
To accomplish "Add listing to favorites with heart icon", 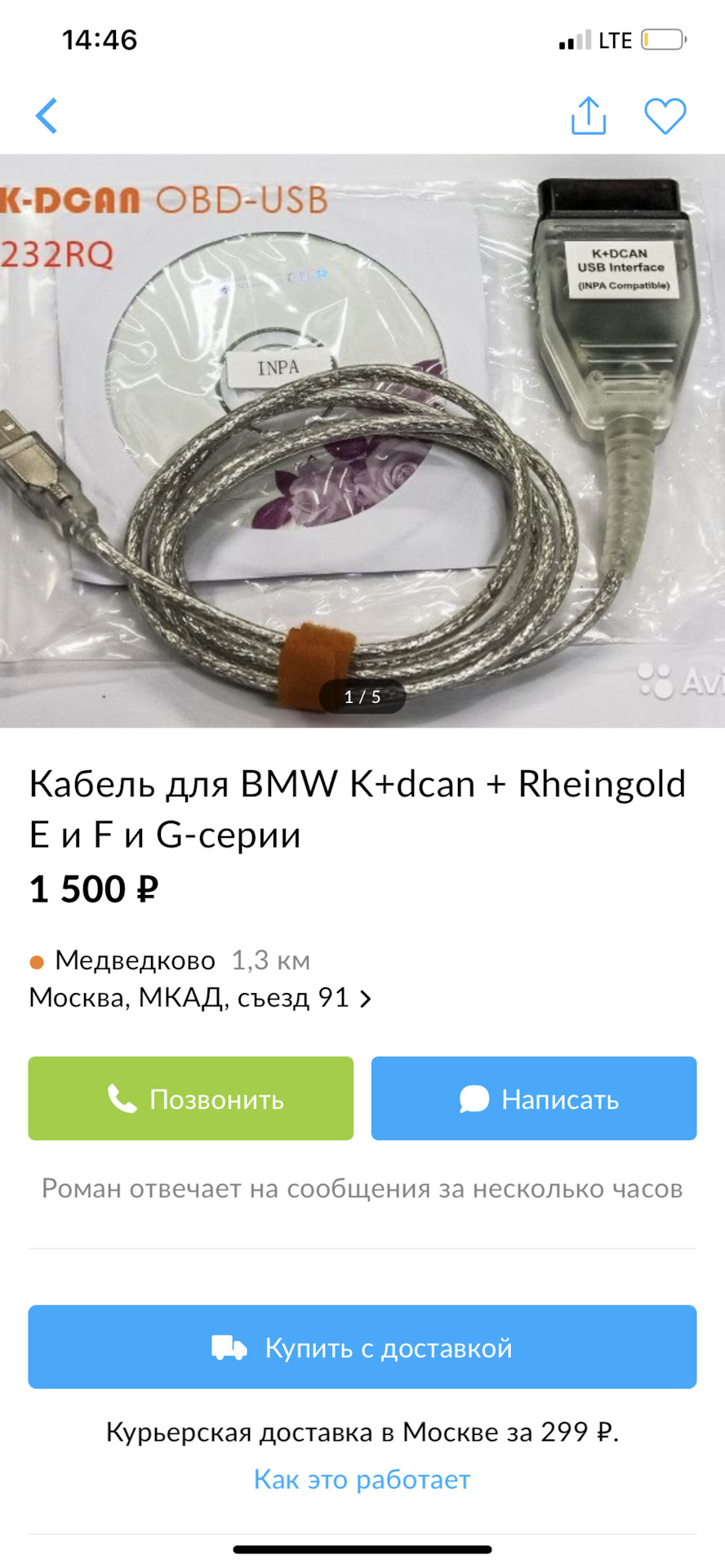I will point(665,116).
